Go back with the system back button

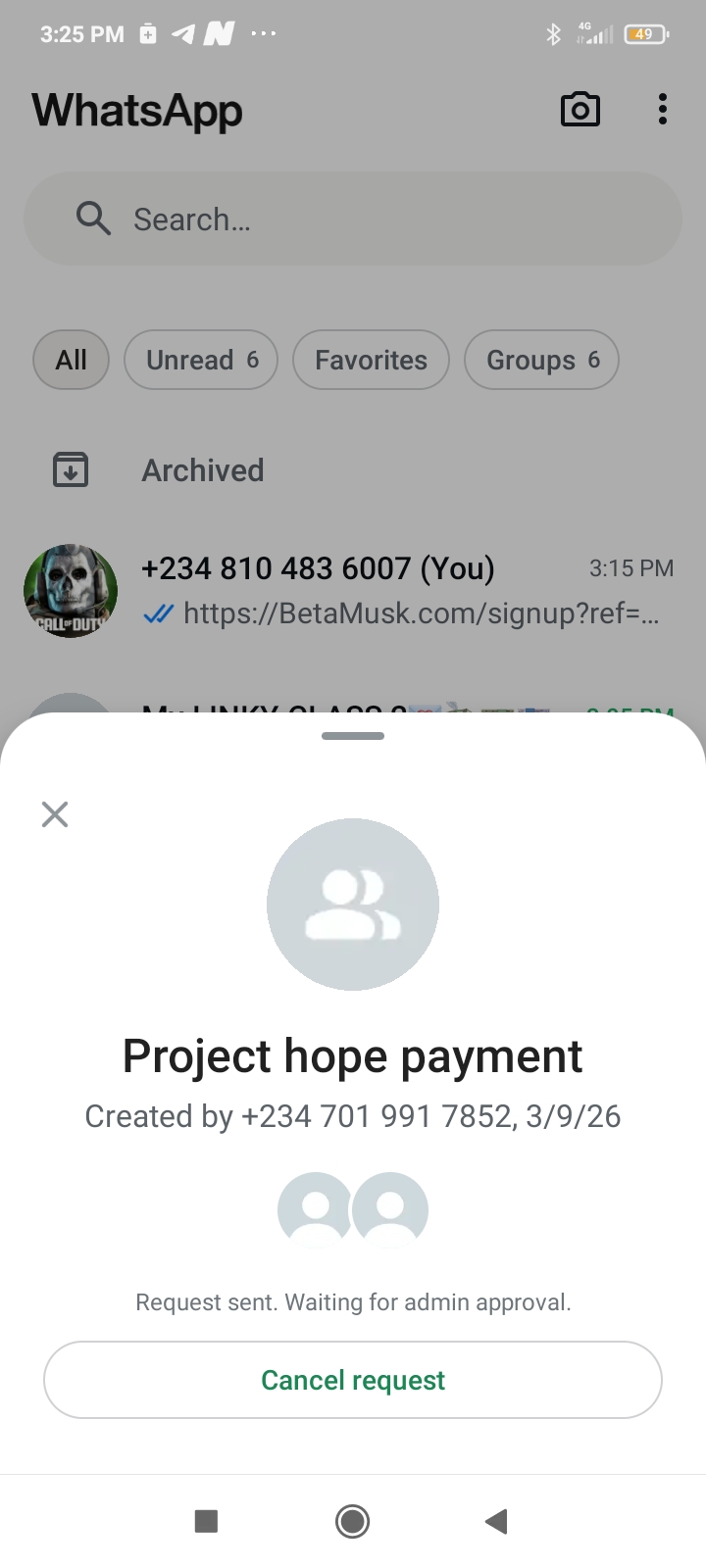coord(496,1521)
